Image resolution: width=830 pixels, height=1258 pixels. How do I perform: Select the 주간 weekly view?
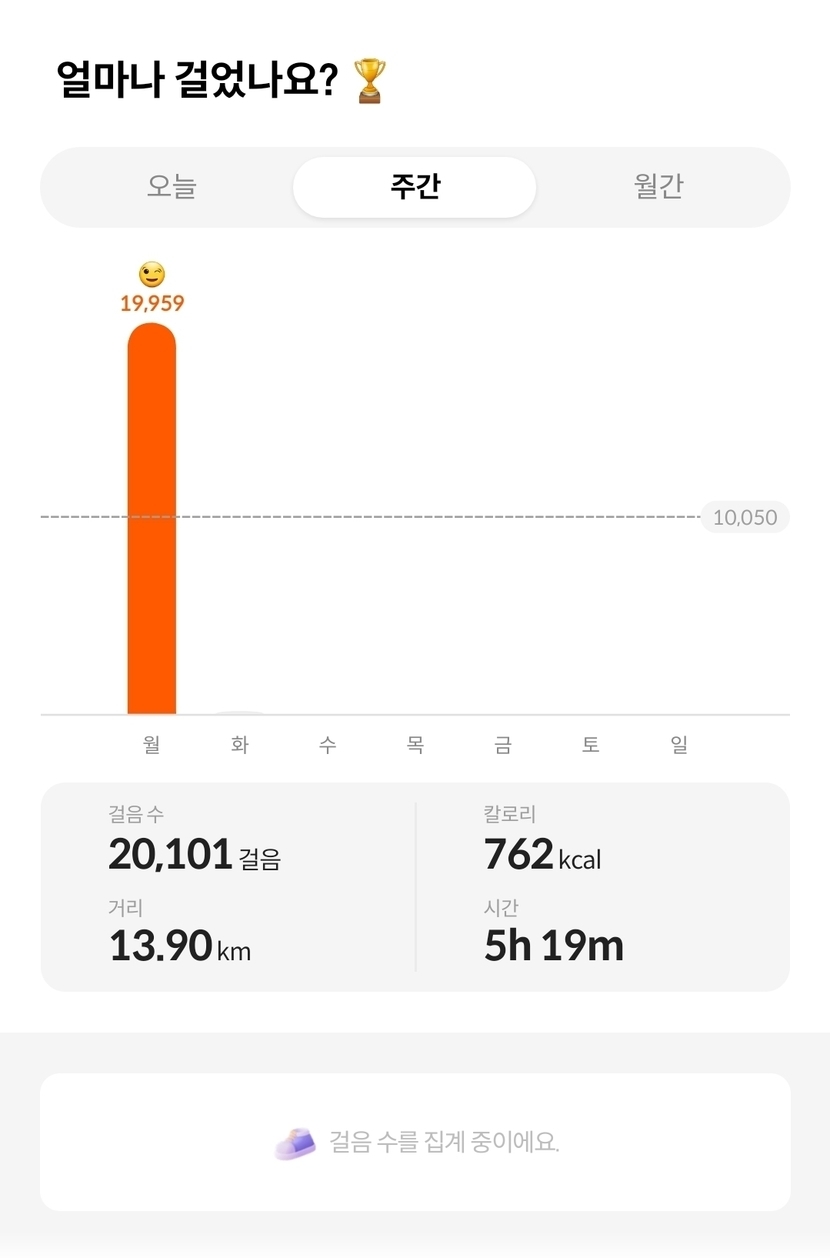point(414,187)
